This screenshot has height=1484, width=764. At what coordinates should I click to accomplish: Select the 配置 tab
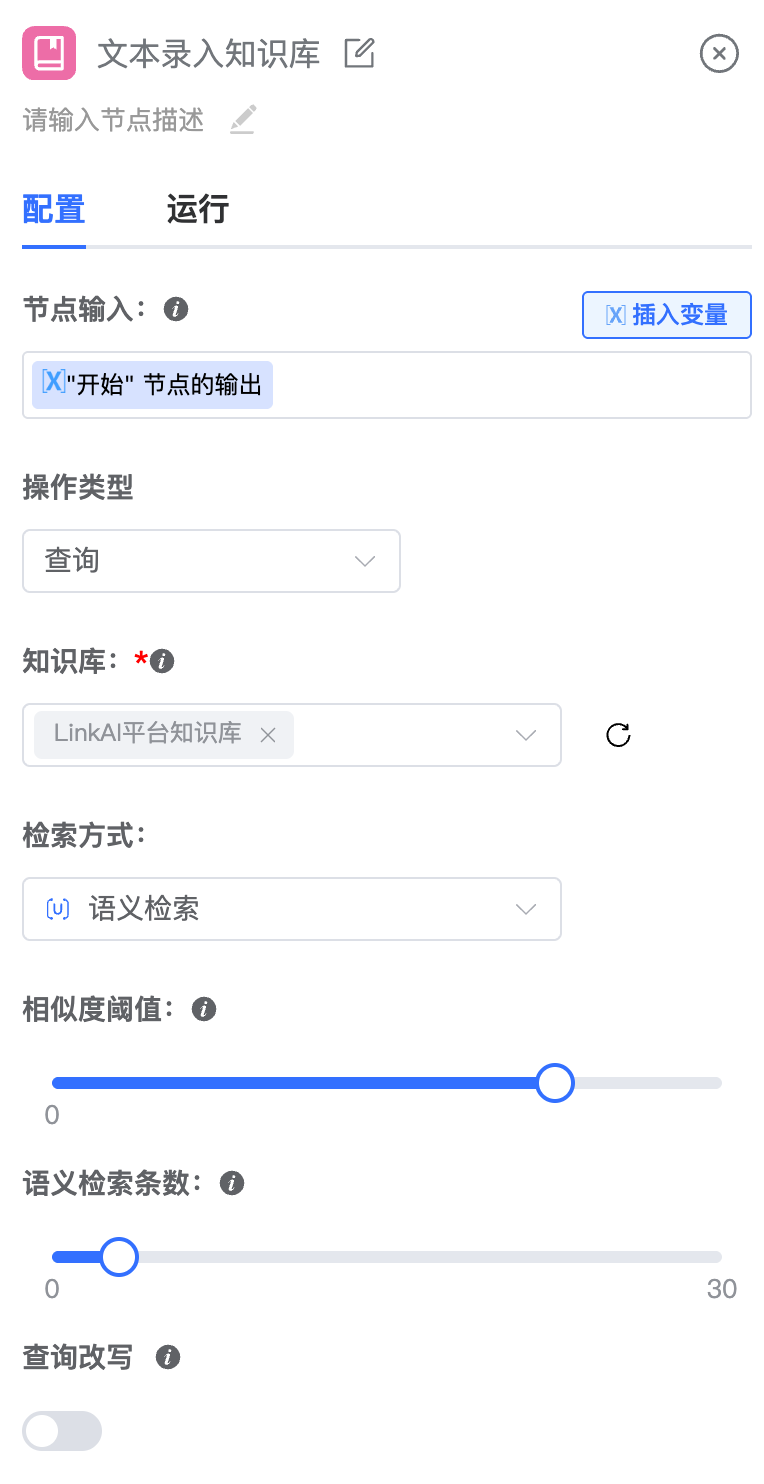(54, 209)
